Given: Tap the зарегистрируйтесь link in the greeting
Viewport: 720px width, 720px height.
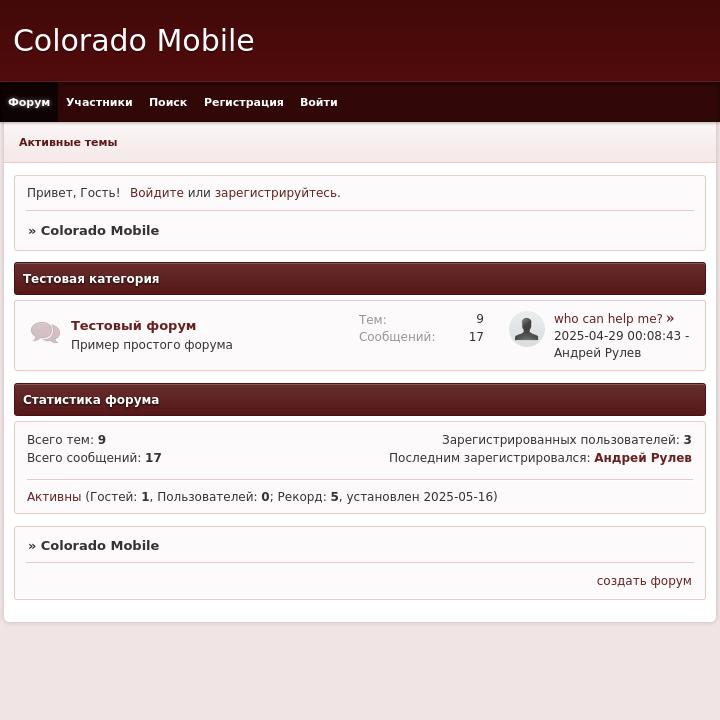Looking at the screenshot, I should tap(275, 193).
